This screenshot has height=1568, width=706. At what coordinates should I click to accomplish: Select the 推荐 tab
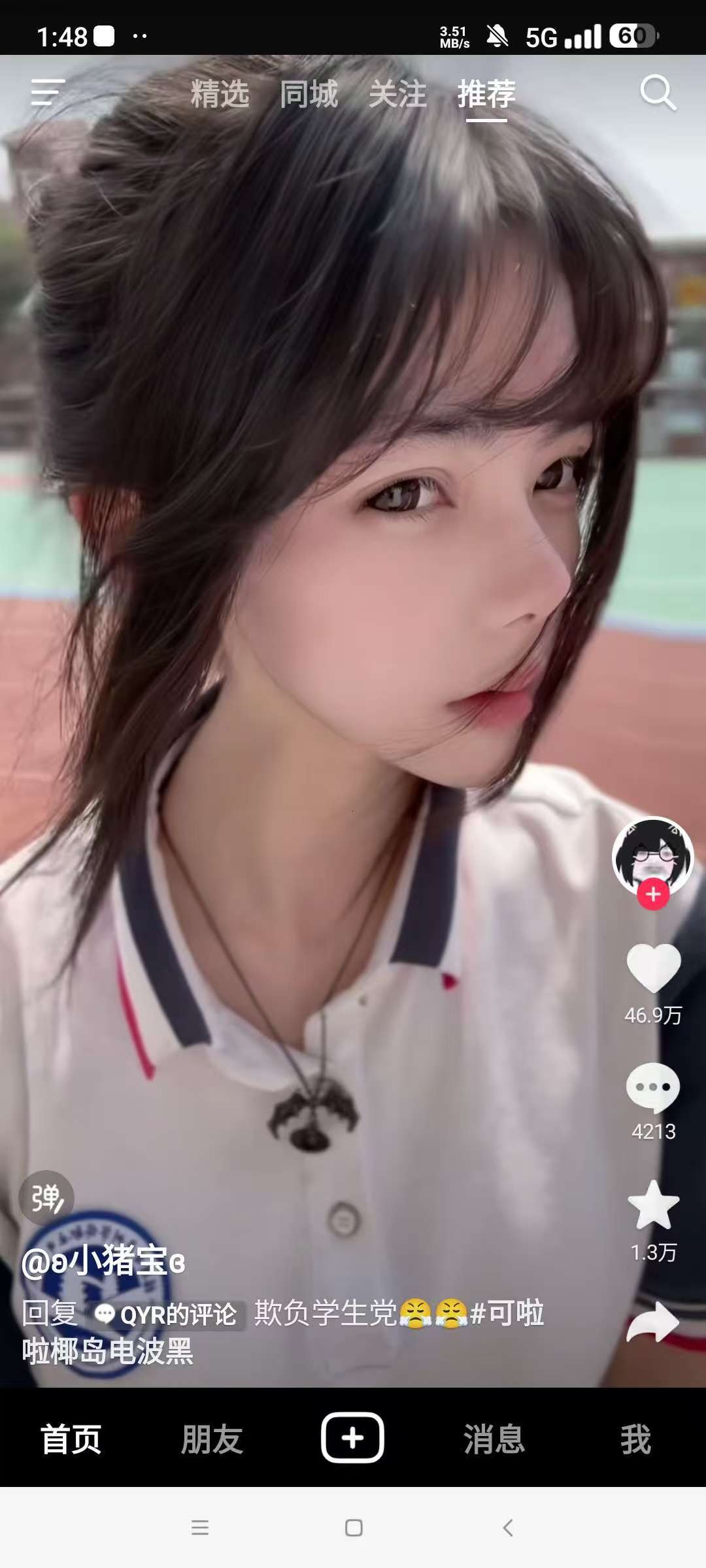(x=486, y=94)
